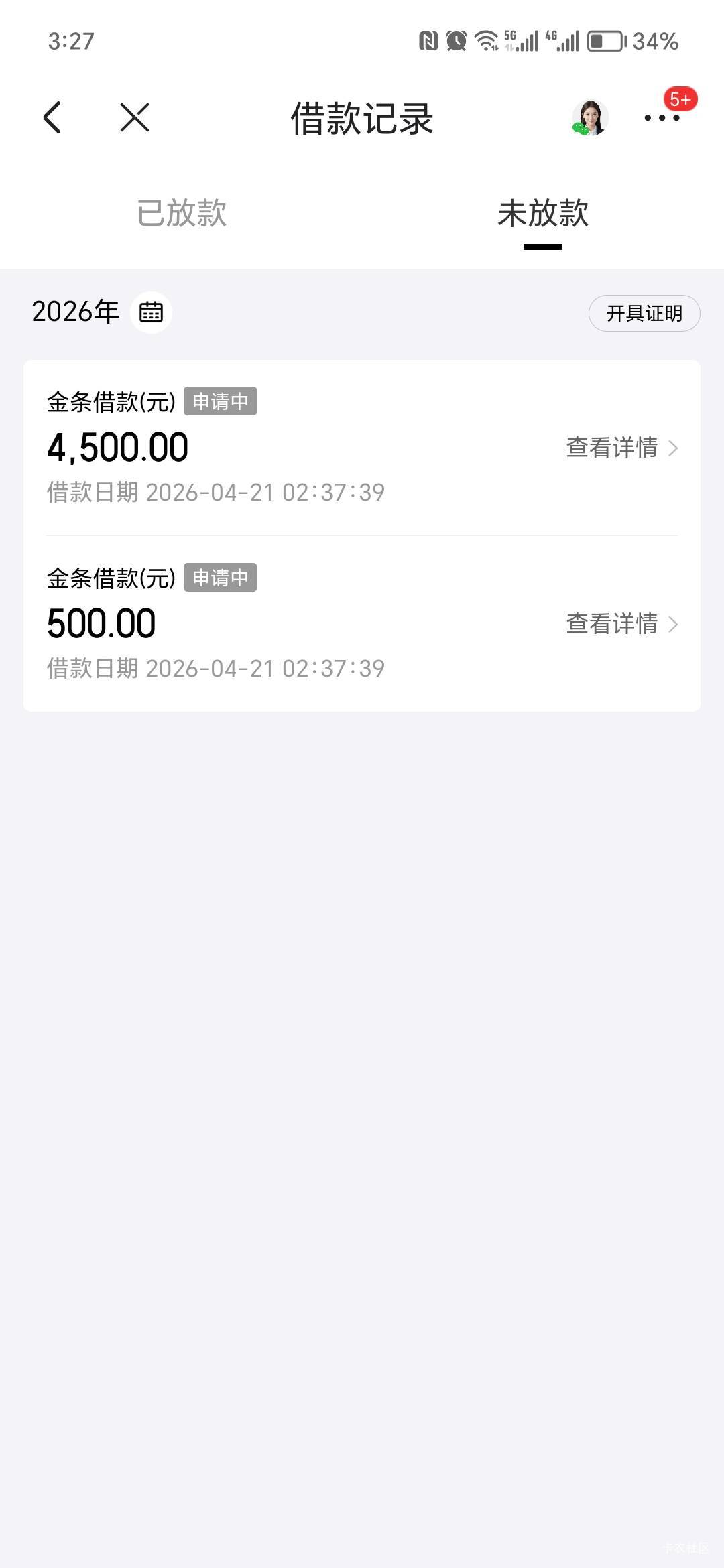Viewport: 724px width, 1568px height.
Task: Close the page with the X icon
Action: (x=134, y=118)
